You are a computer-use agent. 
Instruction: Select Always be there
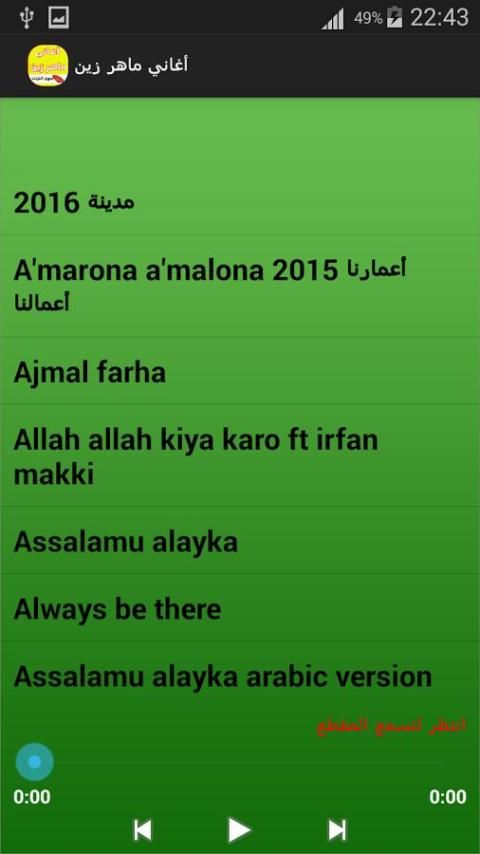(x=240, y=608)
